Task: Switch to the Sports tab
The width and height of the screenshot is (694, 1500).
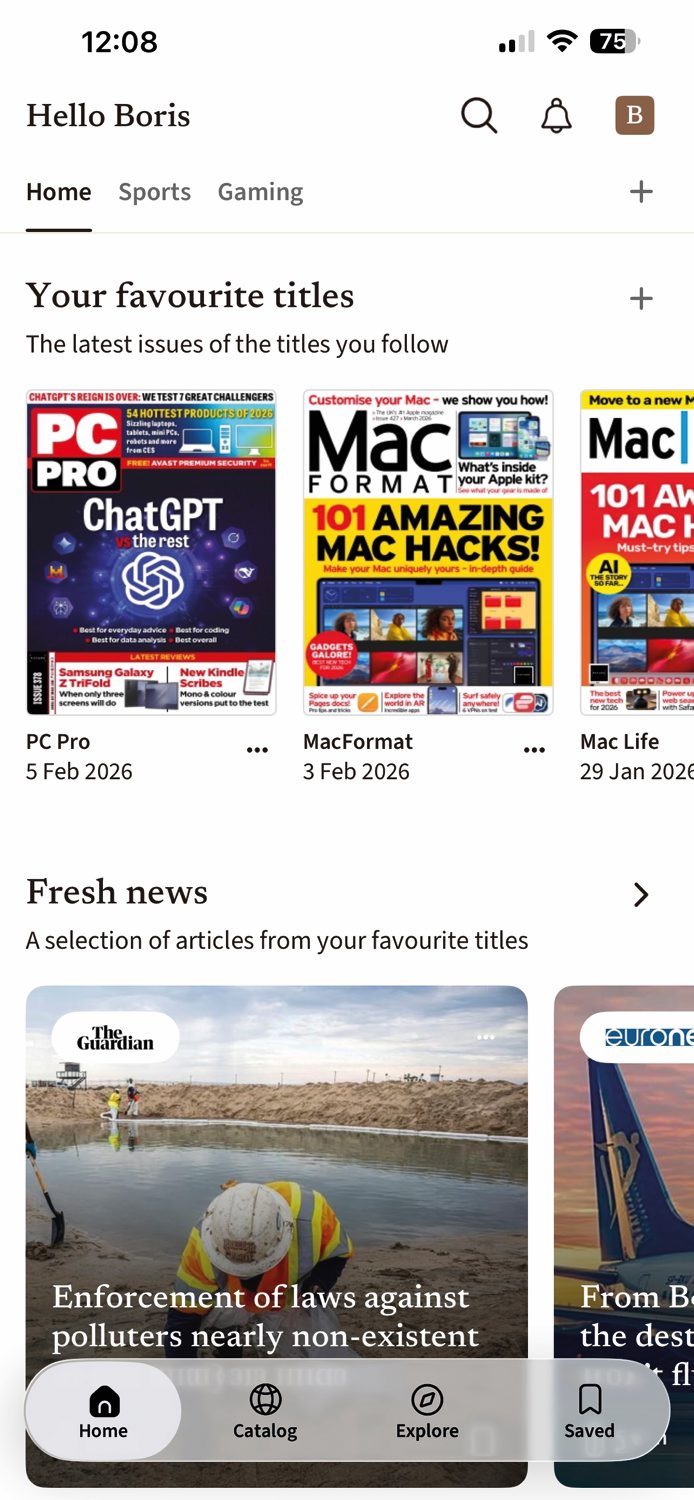Action: click(x=154, y=192)
